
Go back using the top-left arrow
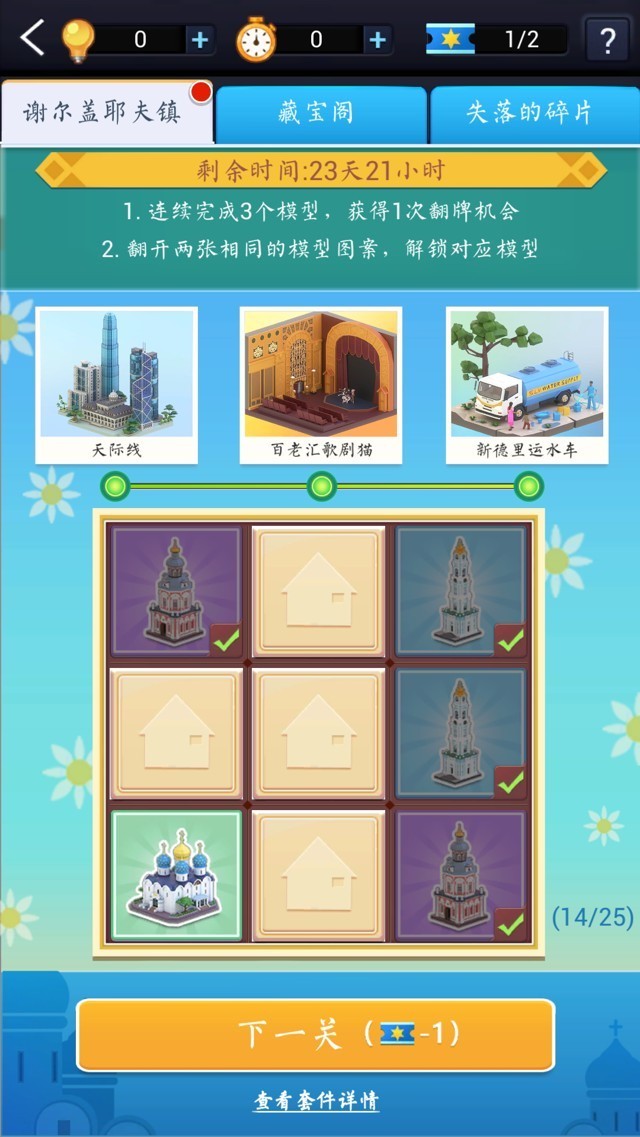pyautogui.click(x=32, y=39)
